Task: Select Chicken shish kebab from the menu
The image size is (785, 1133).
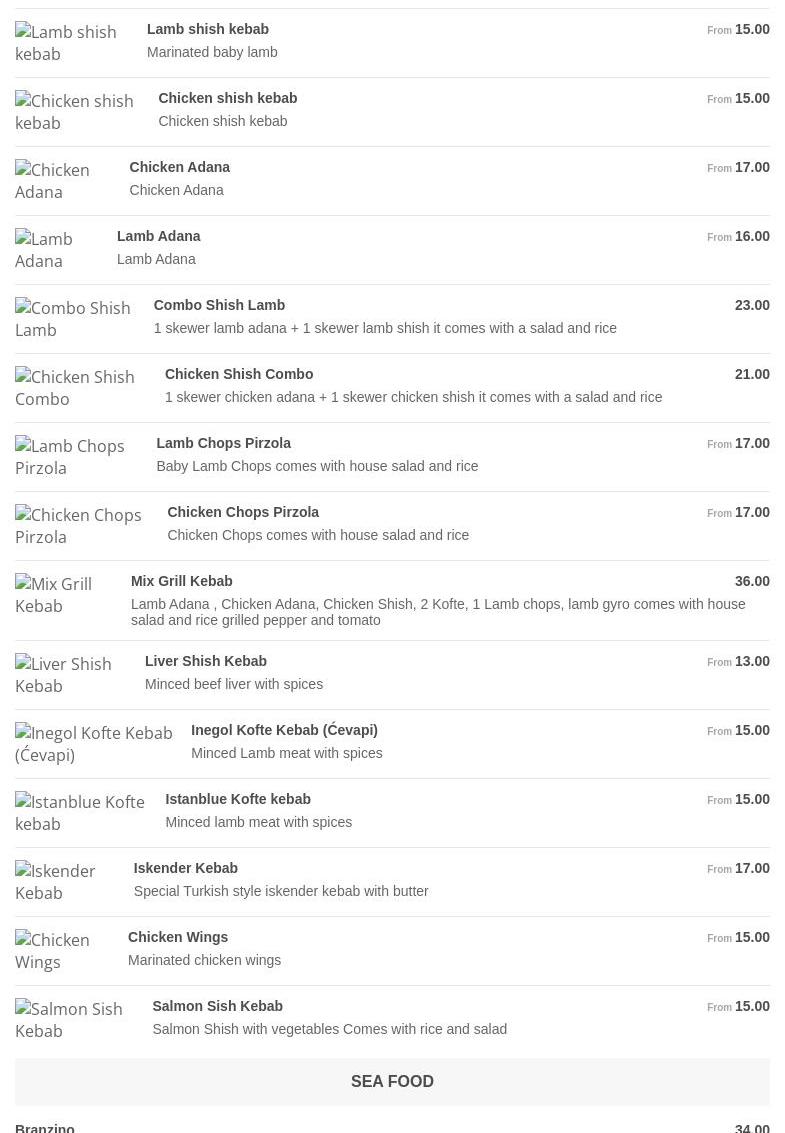Action: (x=227, y=98)
